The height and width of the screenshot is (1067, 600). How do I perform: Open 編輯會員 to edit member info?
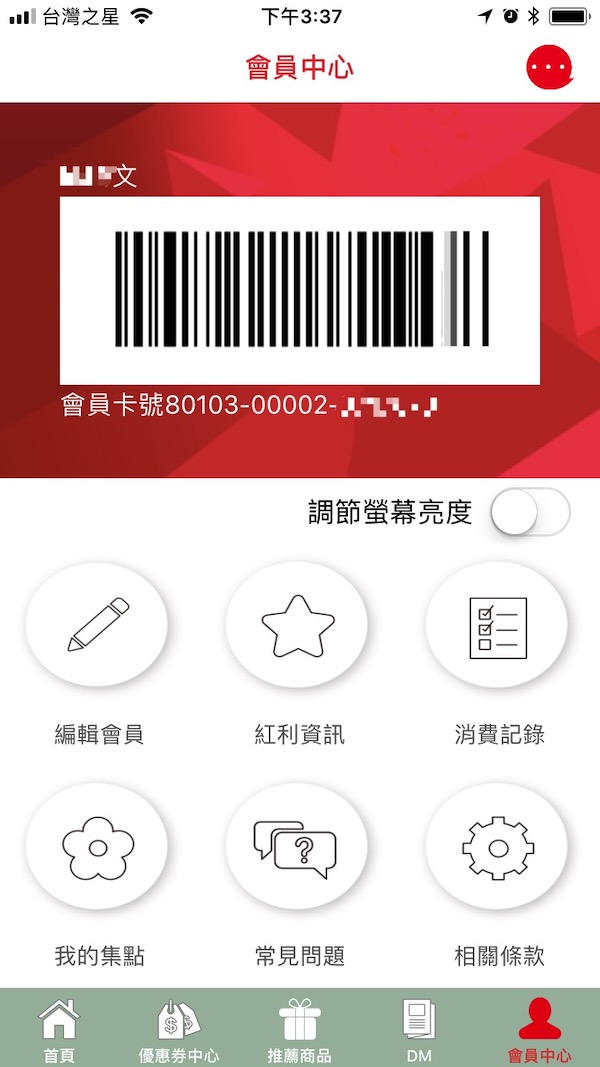[98, 627]
